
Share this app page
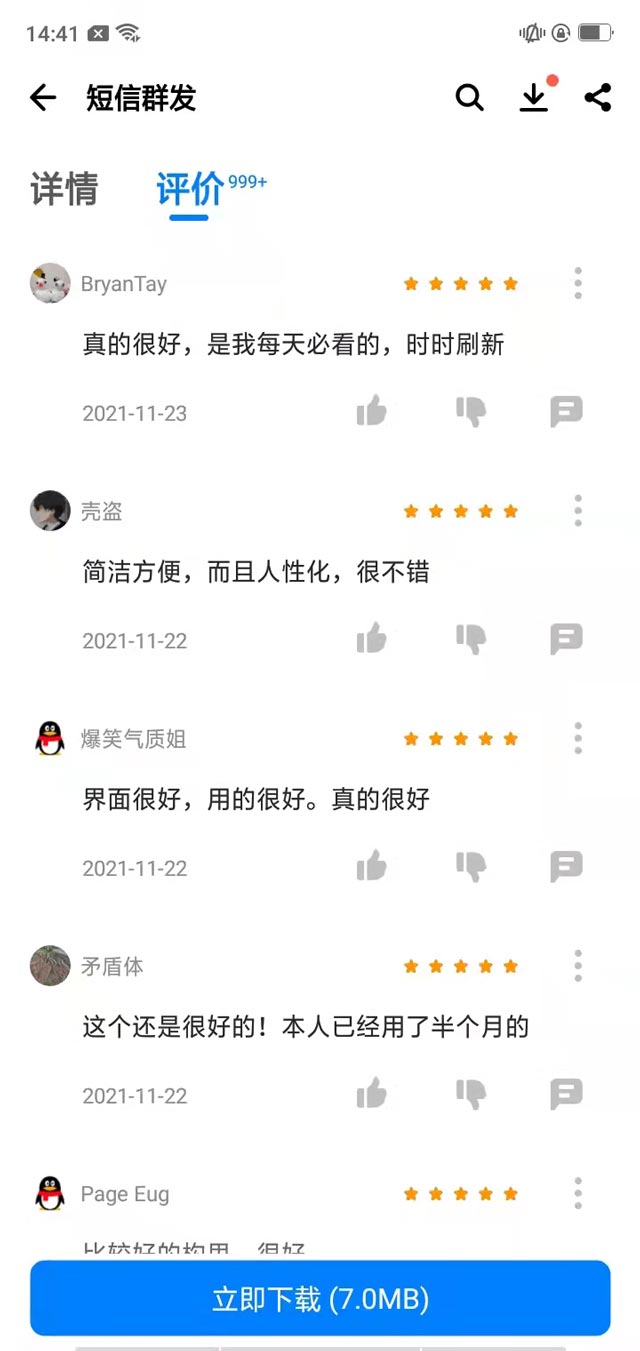(x=598, y=97)
